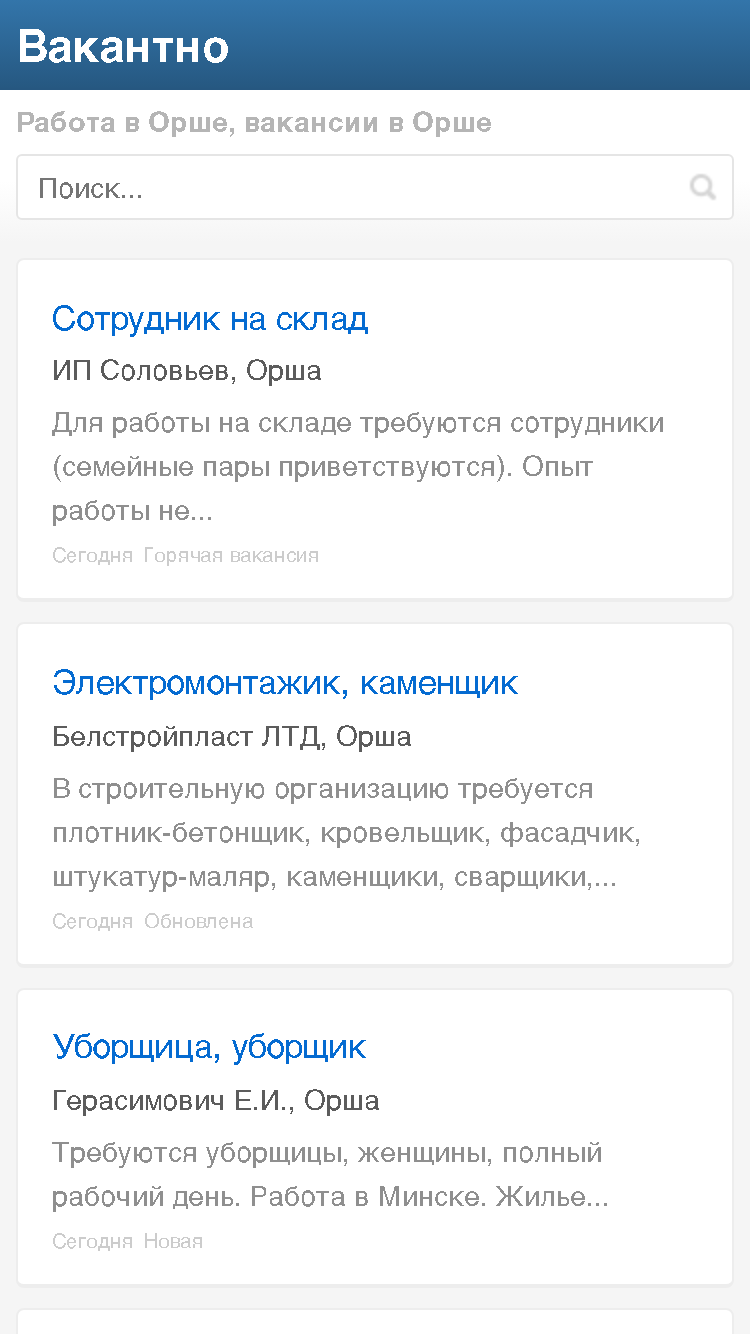Open the Электромонтажик, каменщик vacancy
The image size is (750, 1334).
[285, 684]
